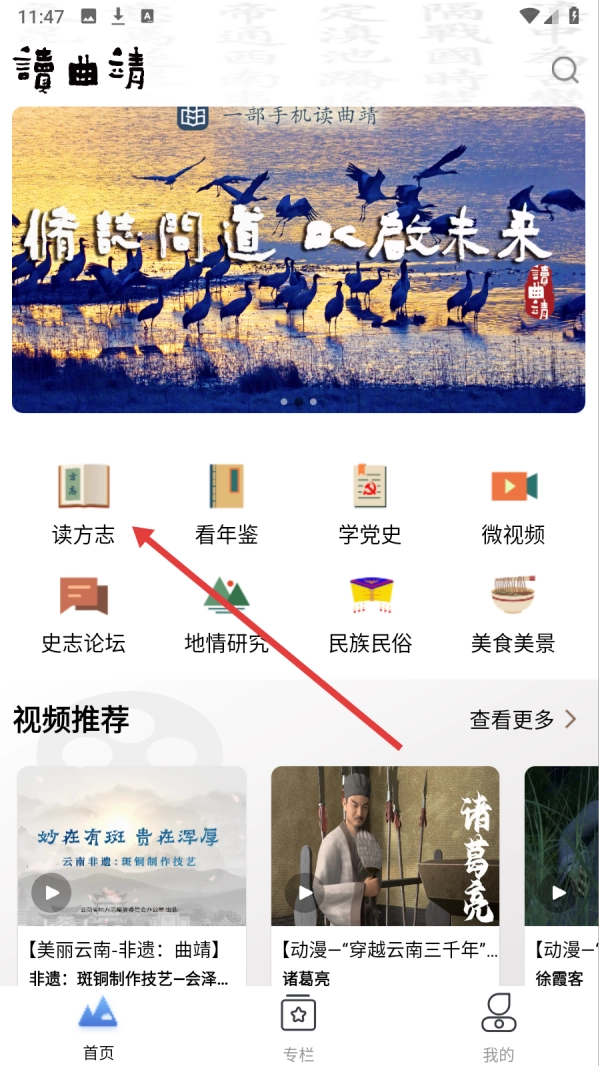Open 学党史 section
The image size is (600, 1066).
[370, 505]
